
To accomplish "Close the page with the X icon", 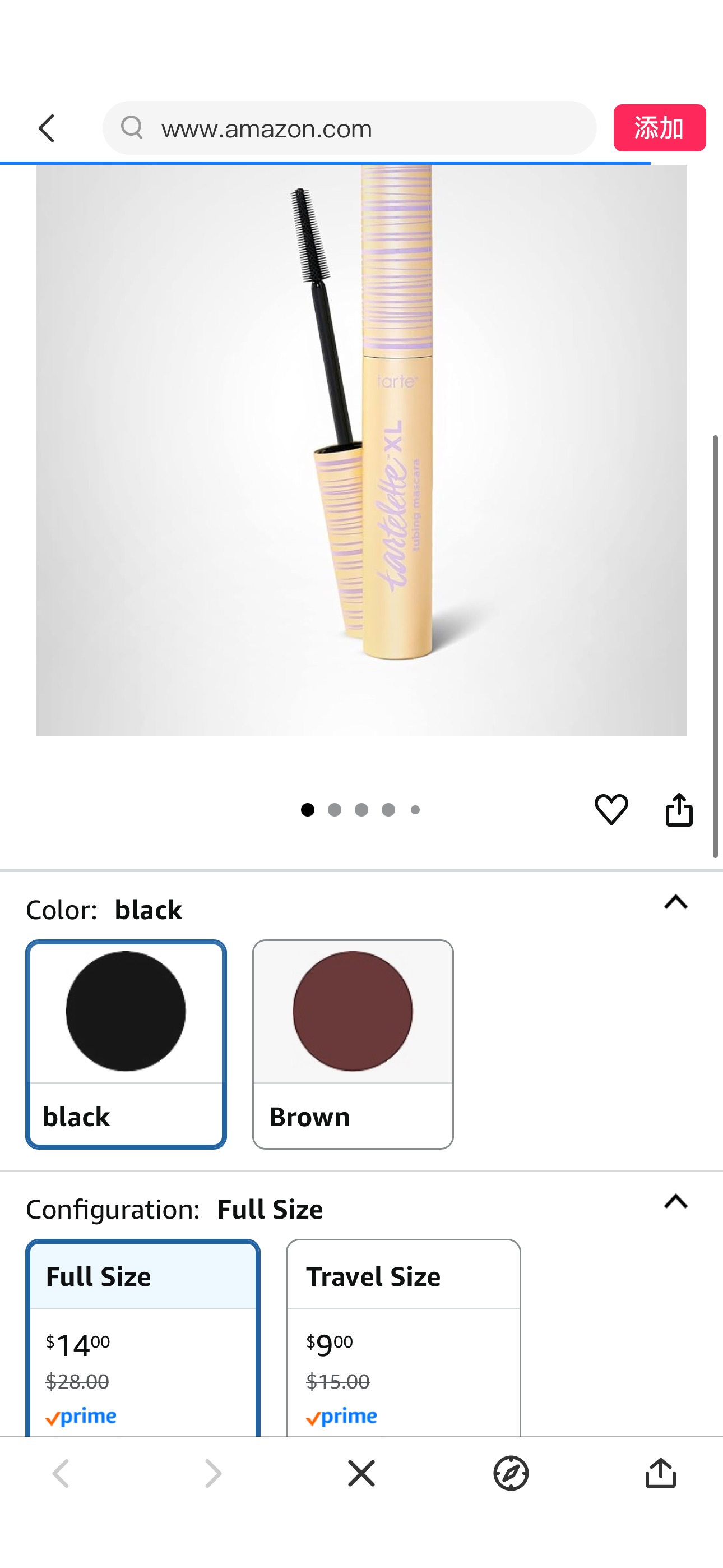I will 361,1474.
